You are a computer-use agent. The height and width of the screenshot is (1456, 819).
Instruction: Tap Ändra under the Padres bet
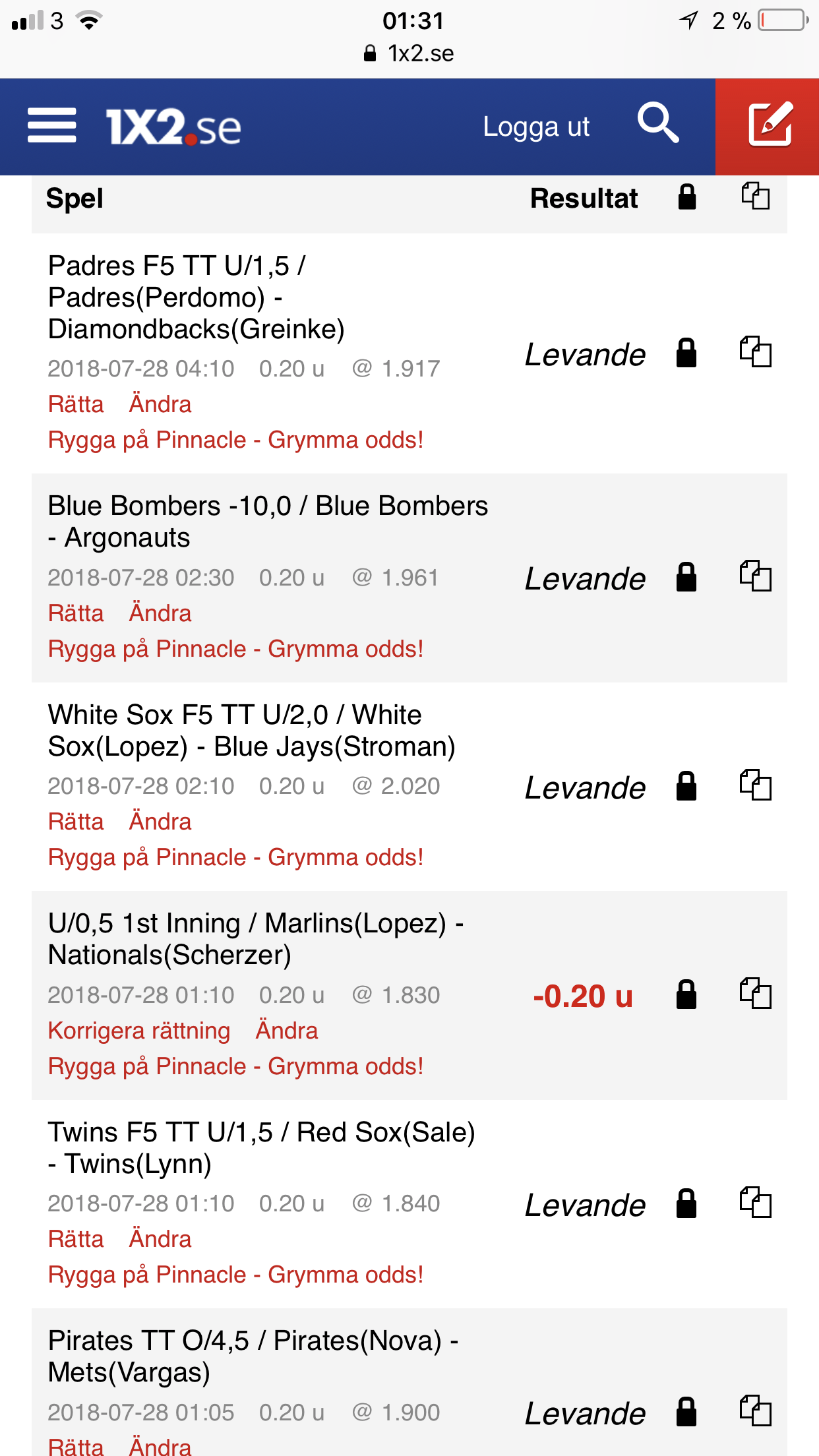160,404
